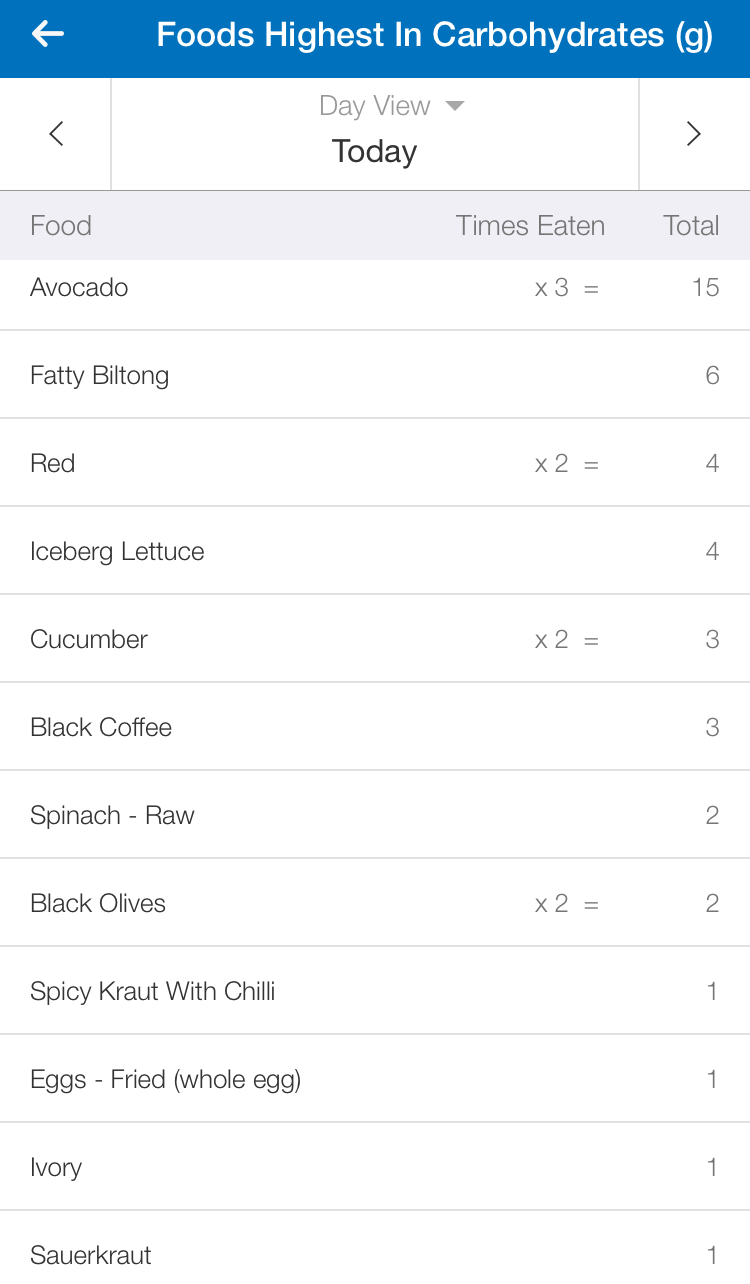The image size is (750, 1284).
Task: Select the Fatty Biltong row
Action: coord(375,375)
